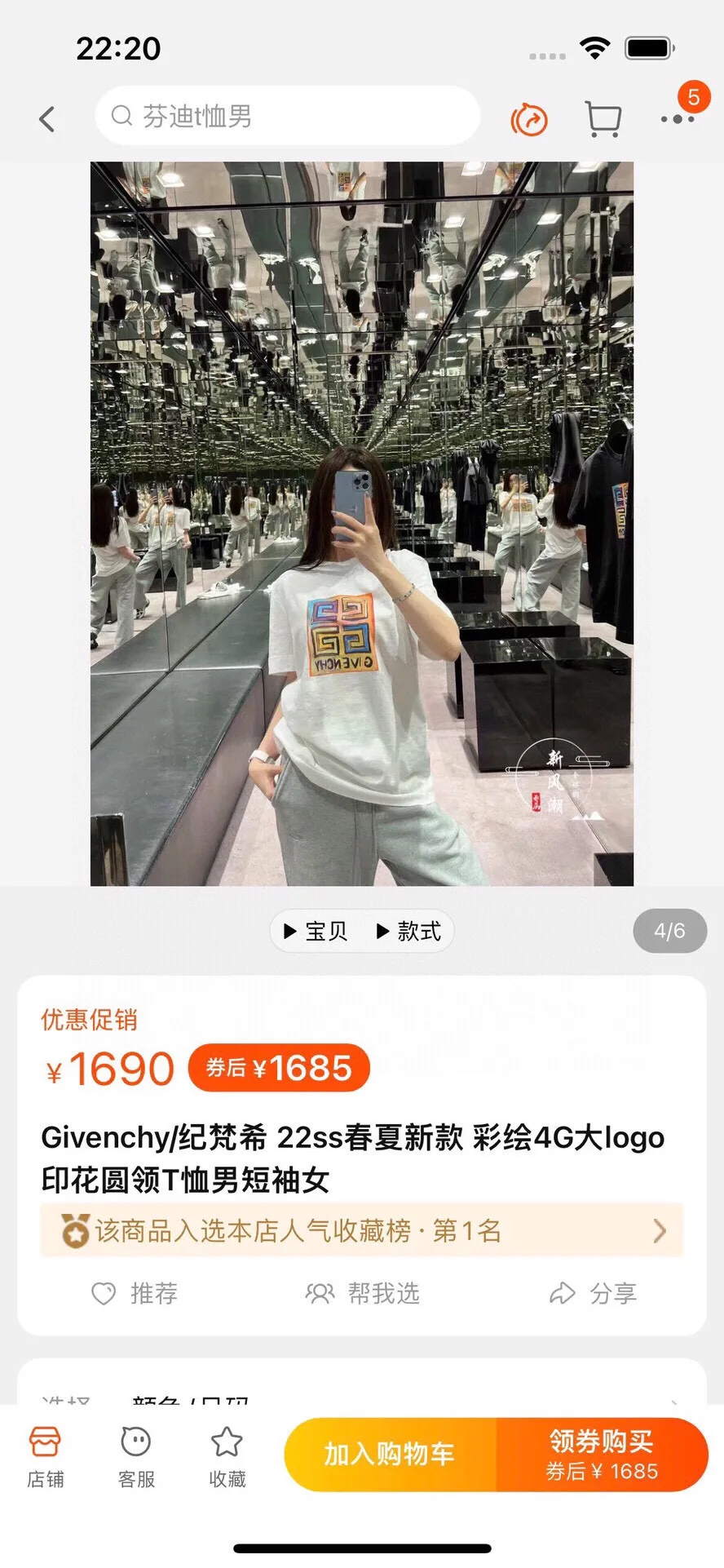Share this product via 分享
Image resolution: width=724 pixels, height=1568 pixels.
click(594, 1293)
